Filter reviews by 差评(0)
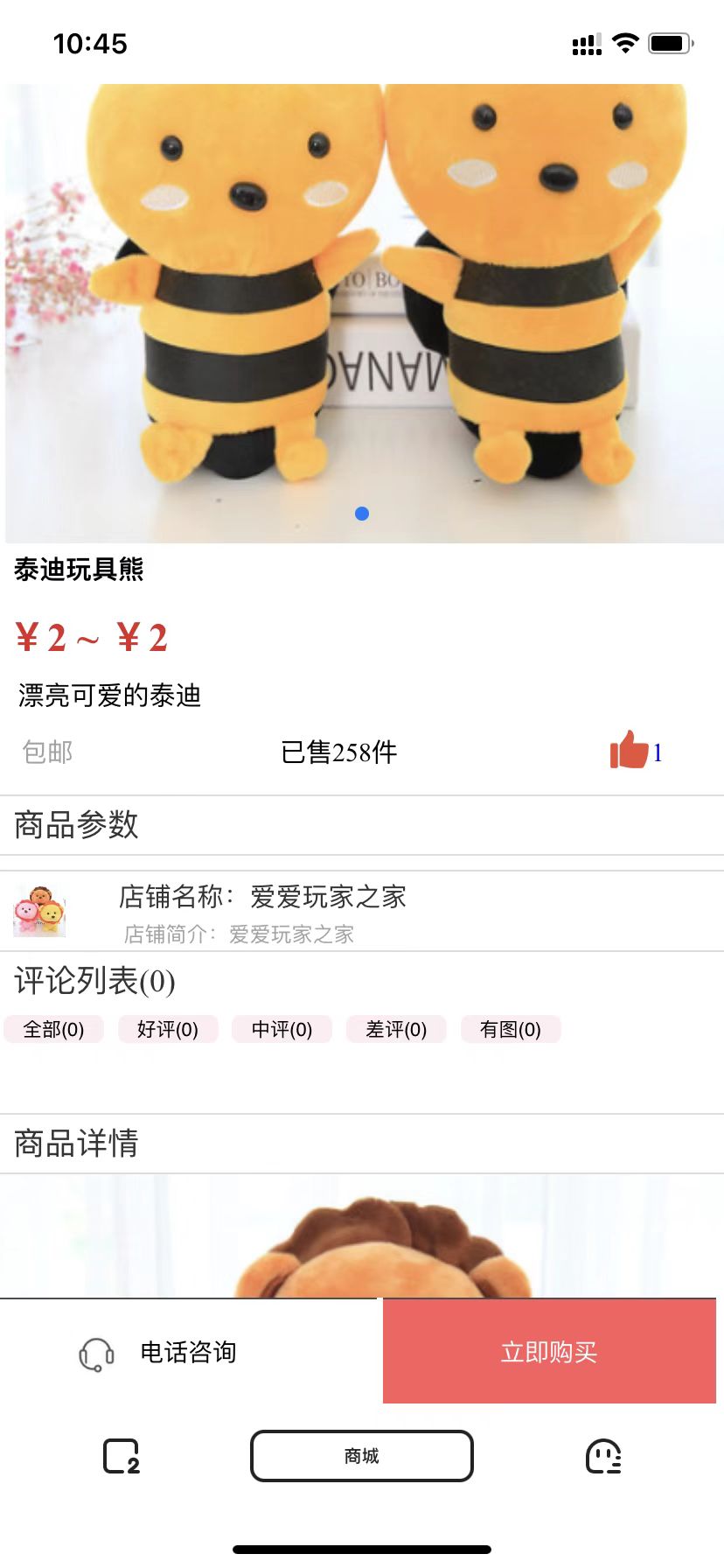The width and height of the screenshot is (724, 1568). click(x=396, y=1030)
